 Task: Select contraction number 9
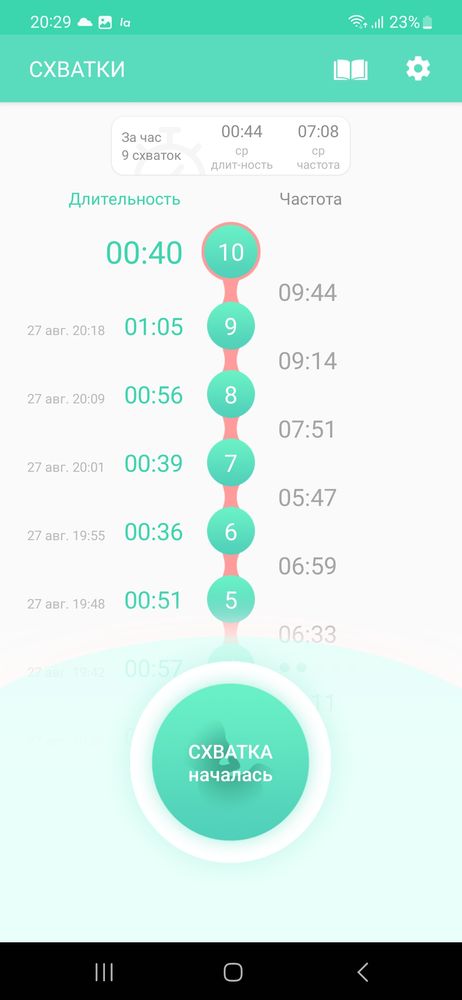(231, 326)
